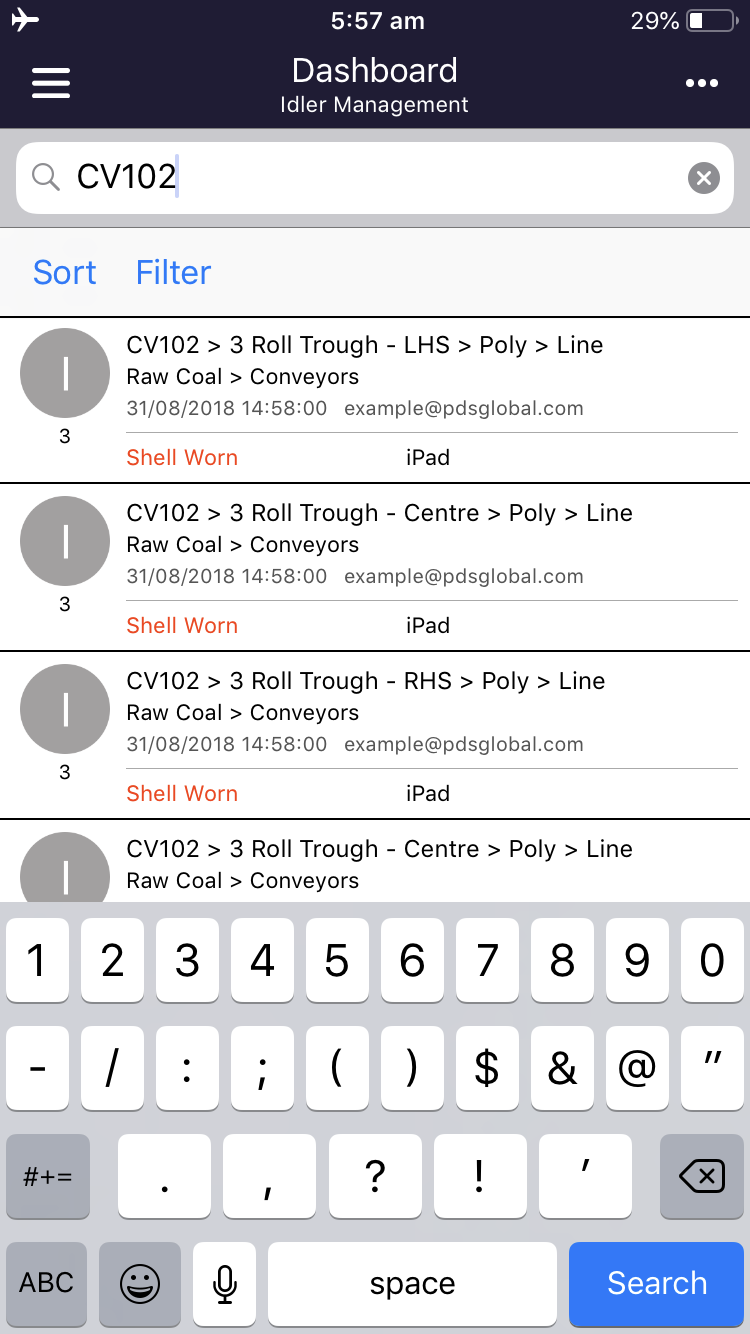Tap the search field containing CV102

click(375, 178)
